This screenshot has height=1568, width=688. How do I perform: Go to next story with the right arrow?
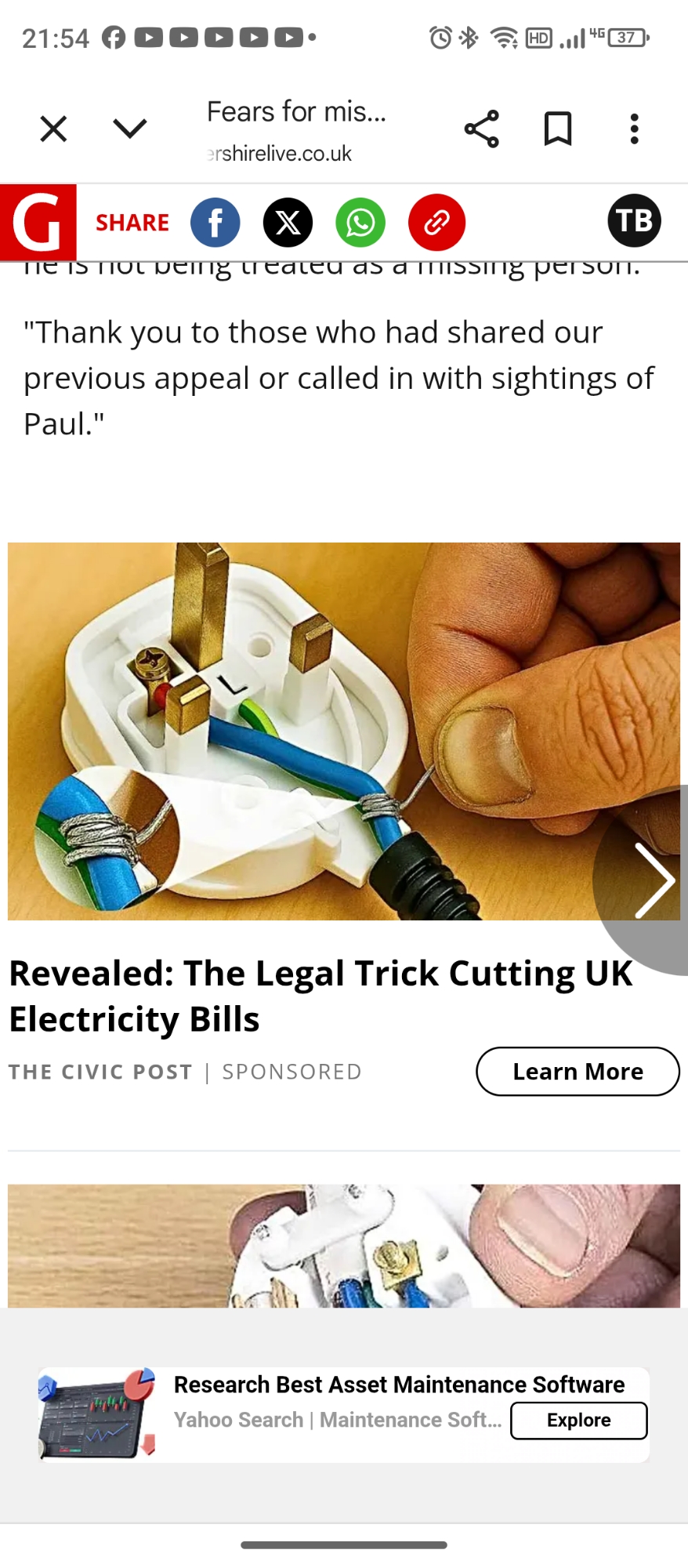654,880
